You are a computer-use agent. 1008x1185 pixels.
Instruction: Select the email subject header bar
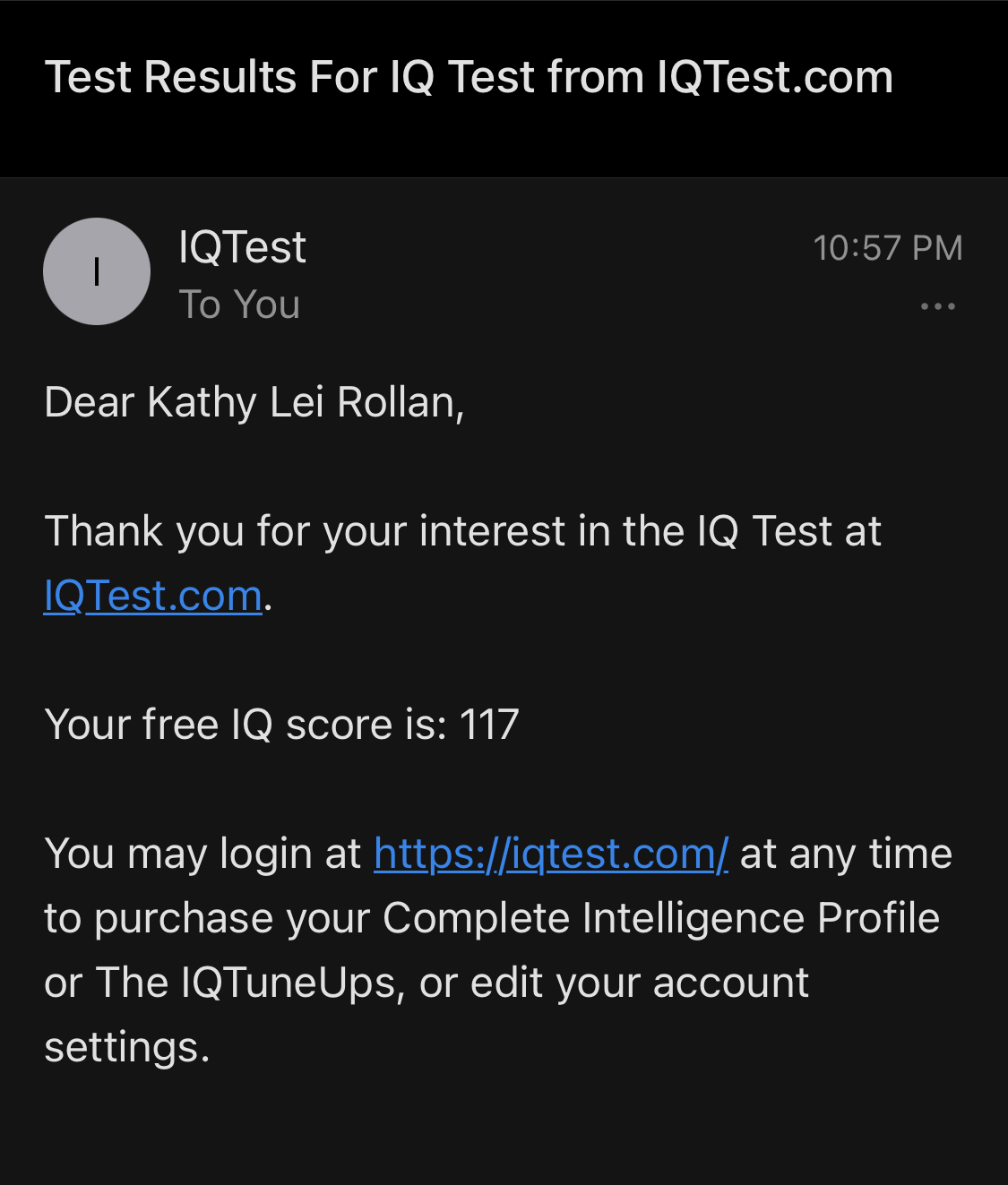pyautogui.click(x=470, y=78)
